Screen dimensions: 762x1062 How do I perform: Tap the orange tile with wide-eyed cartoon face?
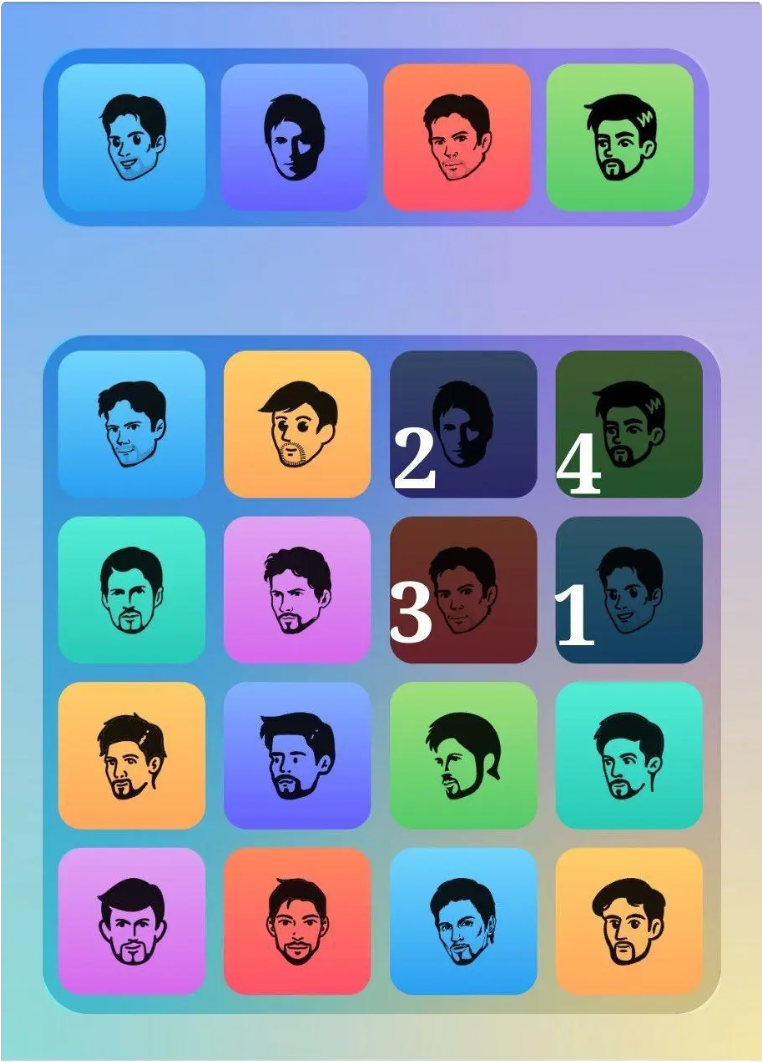tap(297, 424)
